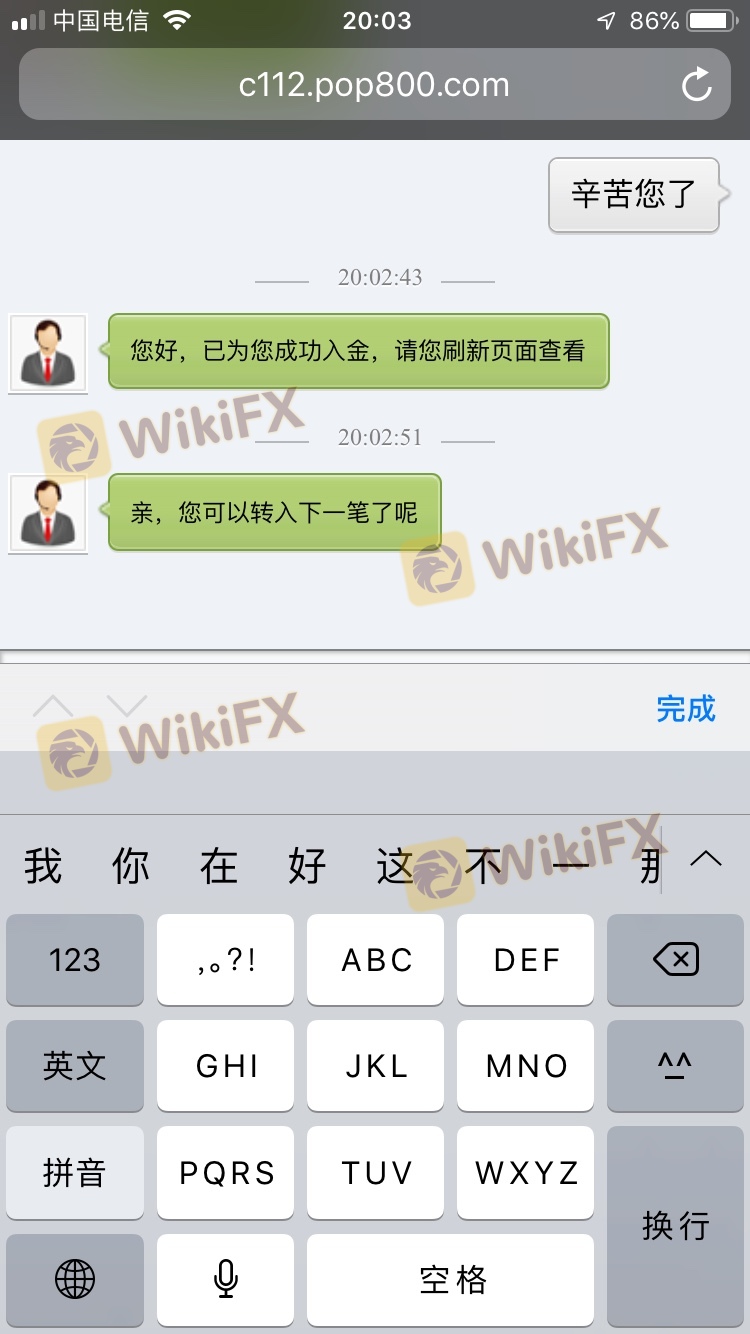
Task: Expand the candidate word list arrow
Action: 706,860
